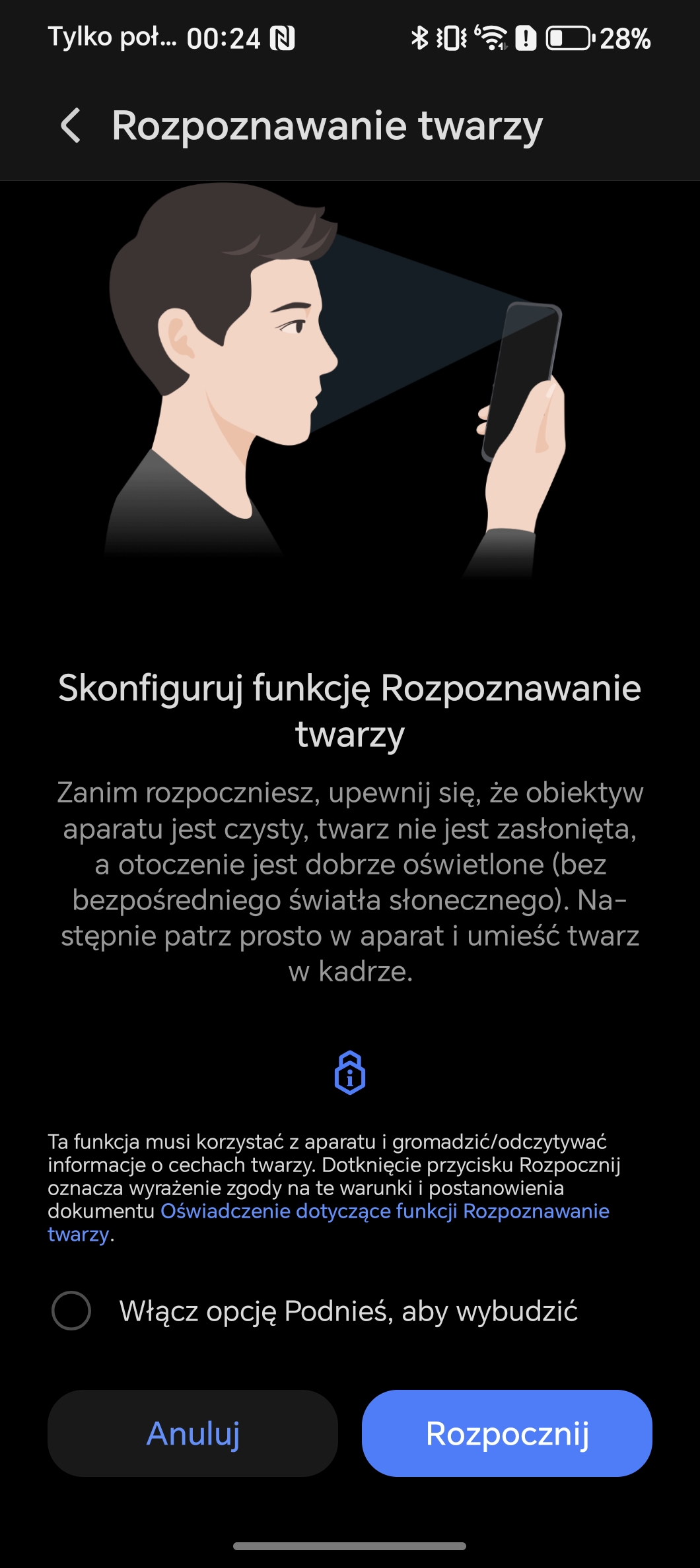Start face setup with Rozpocznij

[507, 1433]
